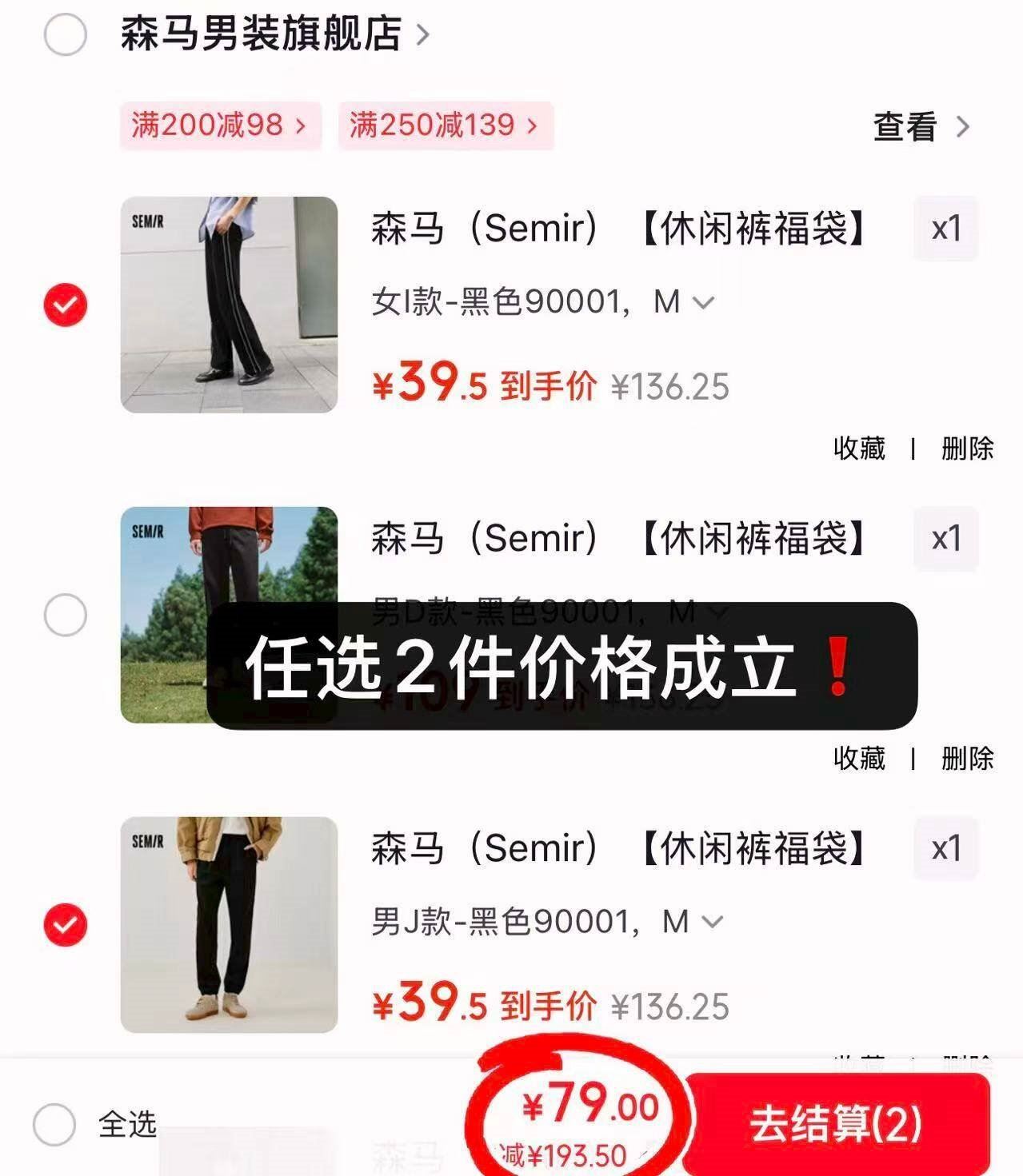The width and height of the screenshot is (1023, 1176).
Task: Open the 女I款 trousers product image
Action: pos(229,305)
